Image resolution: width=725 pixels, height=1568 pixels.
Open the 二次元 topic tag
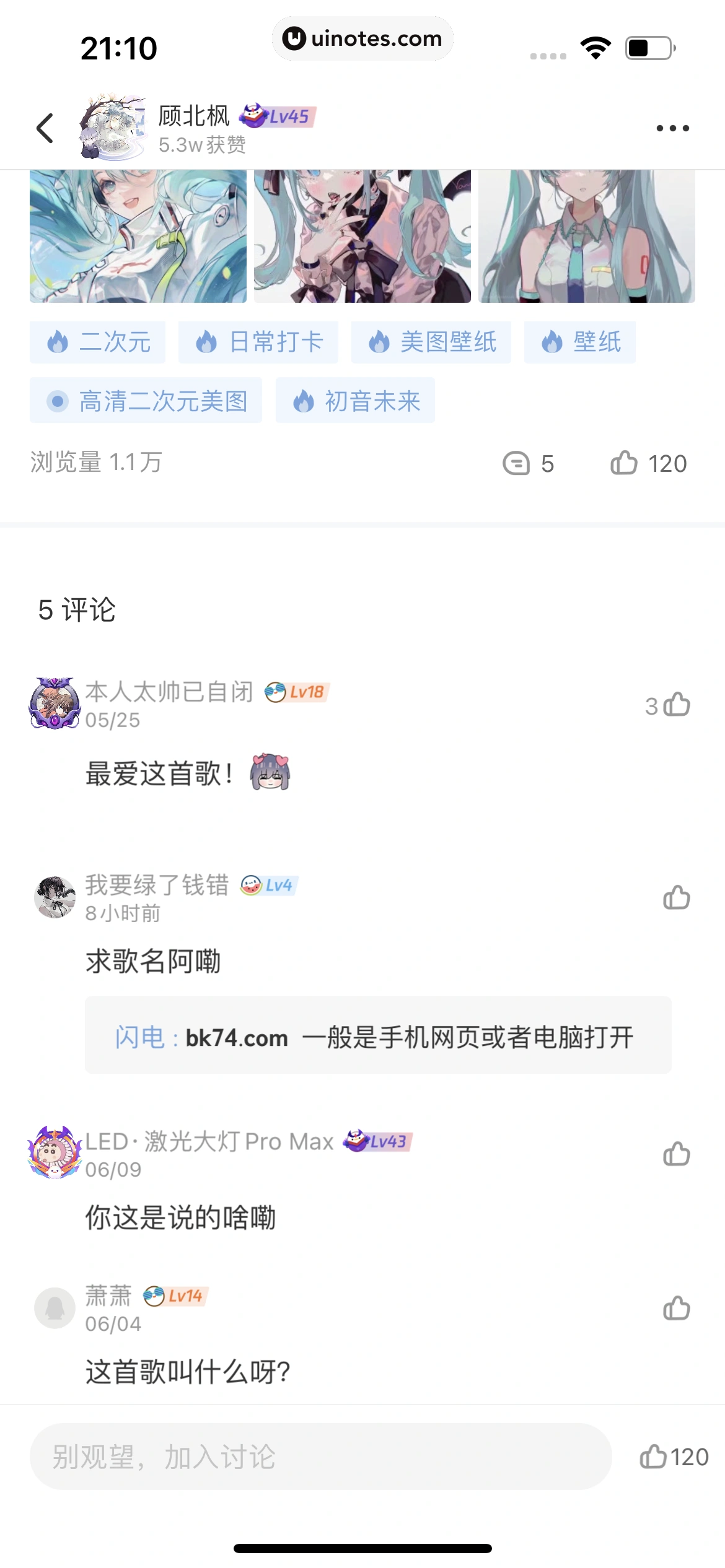click(x=97, y=342)
